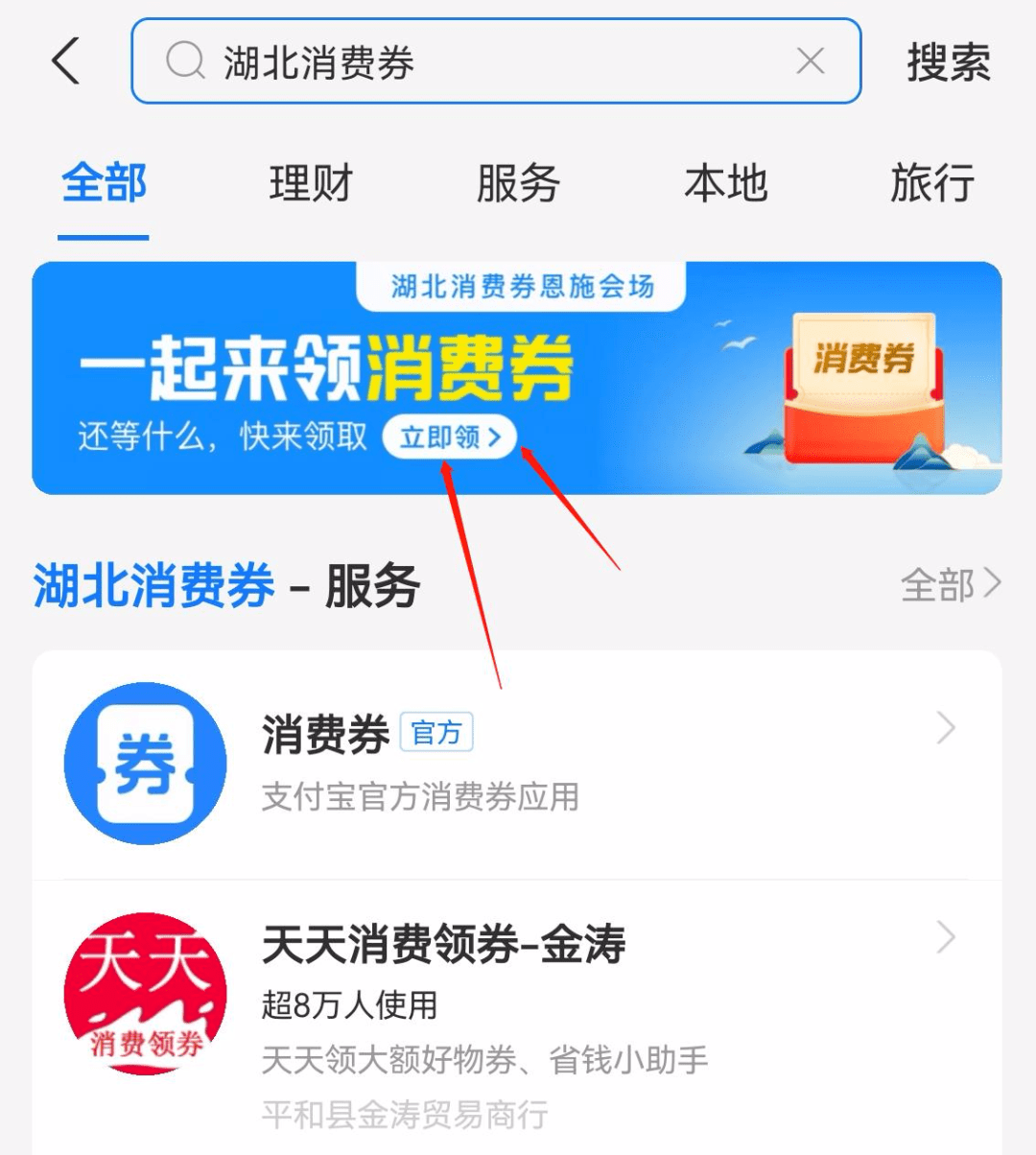This screenshot has width=1036, height=1155.
Task: Tap 立即领 on the coupon banner
Action: tap(449, 437)
